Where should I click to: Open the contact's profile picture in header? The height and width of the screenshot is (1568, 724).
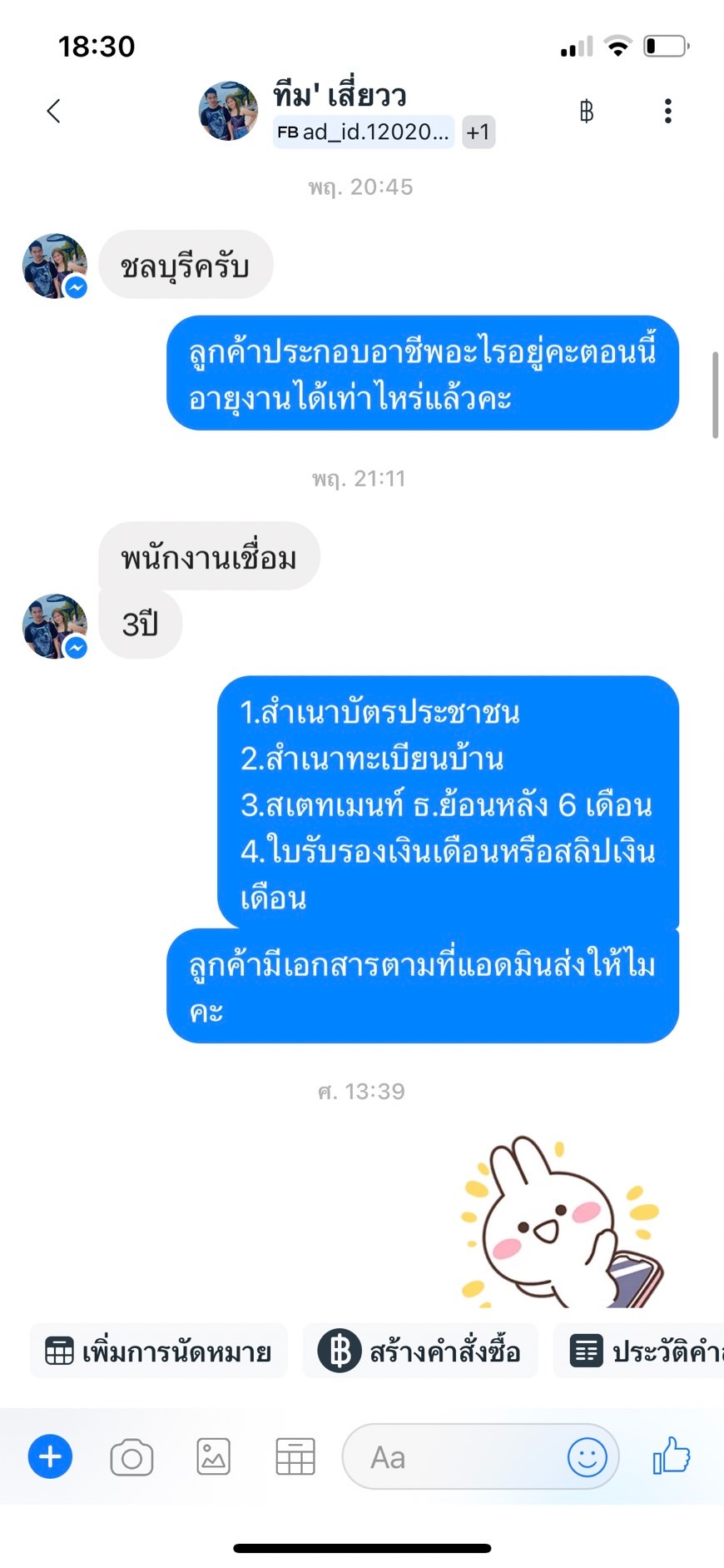point(228,111)
